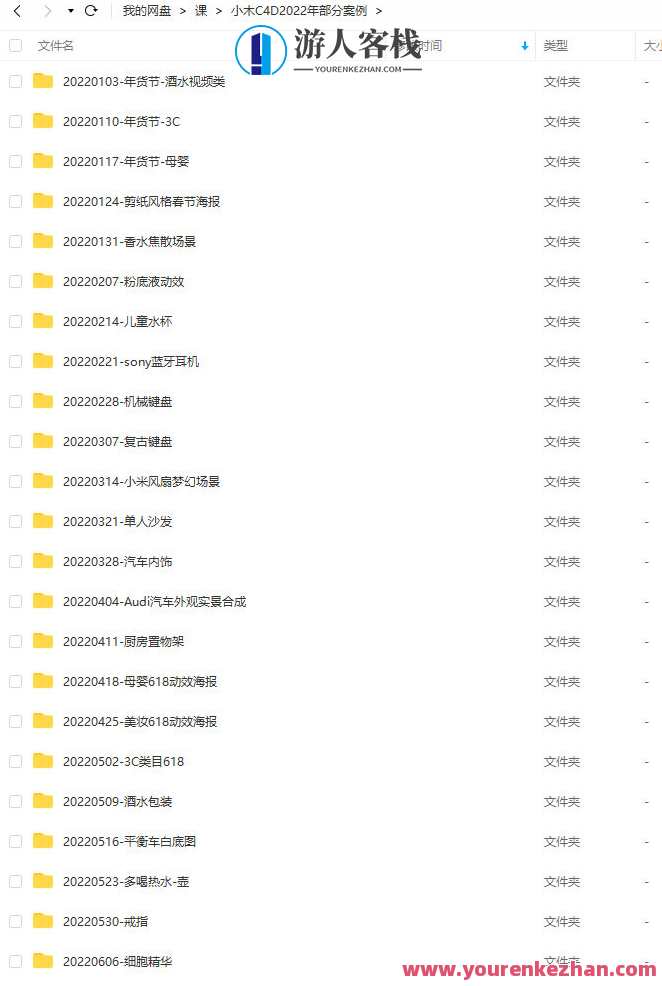Select the checkbox for 20220314-小米风扇梦幻场景

[x=15, y=481]
